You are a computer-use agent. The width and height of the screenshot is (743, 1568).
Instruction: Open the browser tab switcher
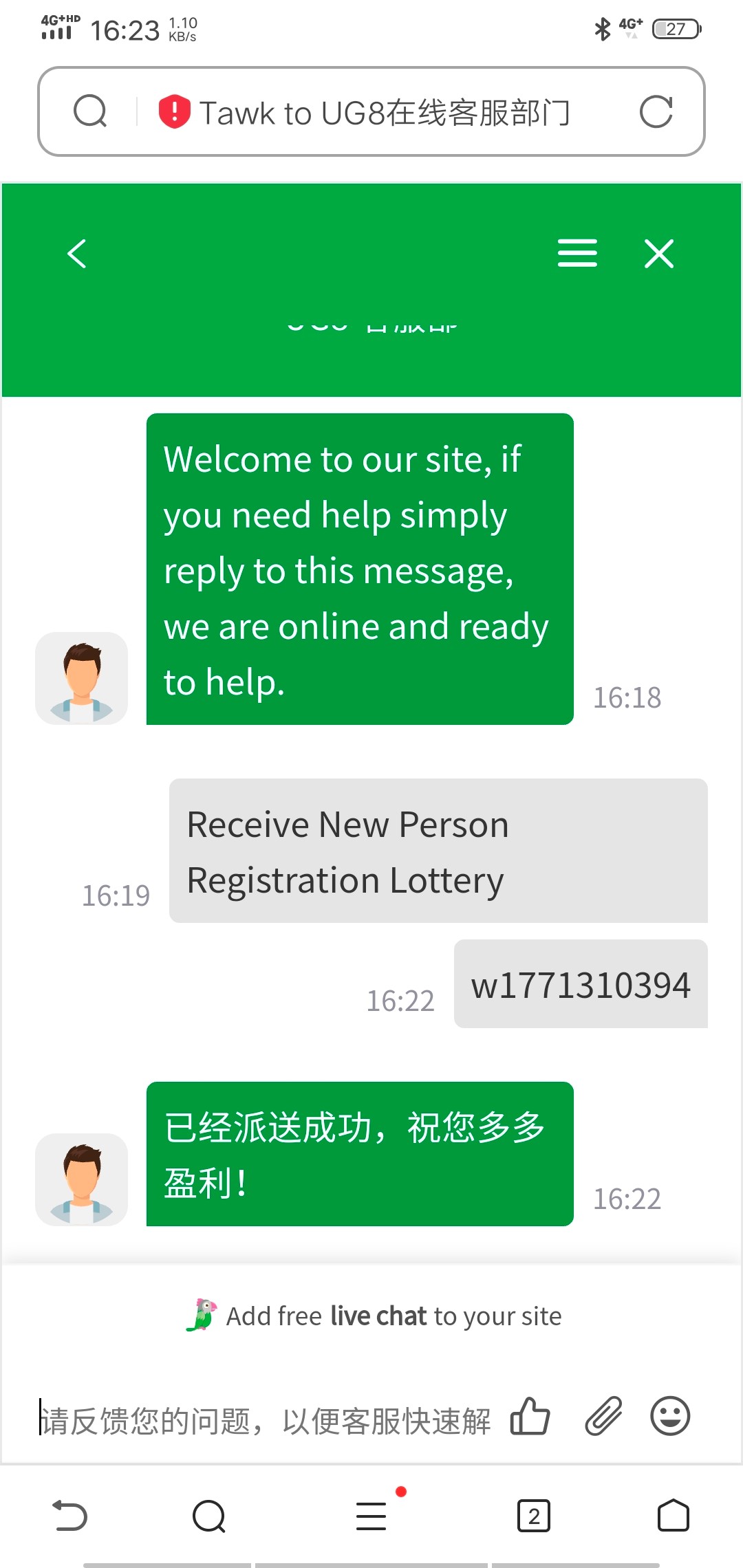coord(533,1516)
